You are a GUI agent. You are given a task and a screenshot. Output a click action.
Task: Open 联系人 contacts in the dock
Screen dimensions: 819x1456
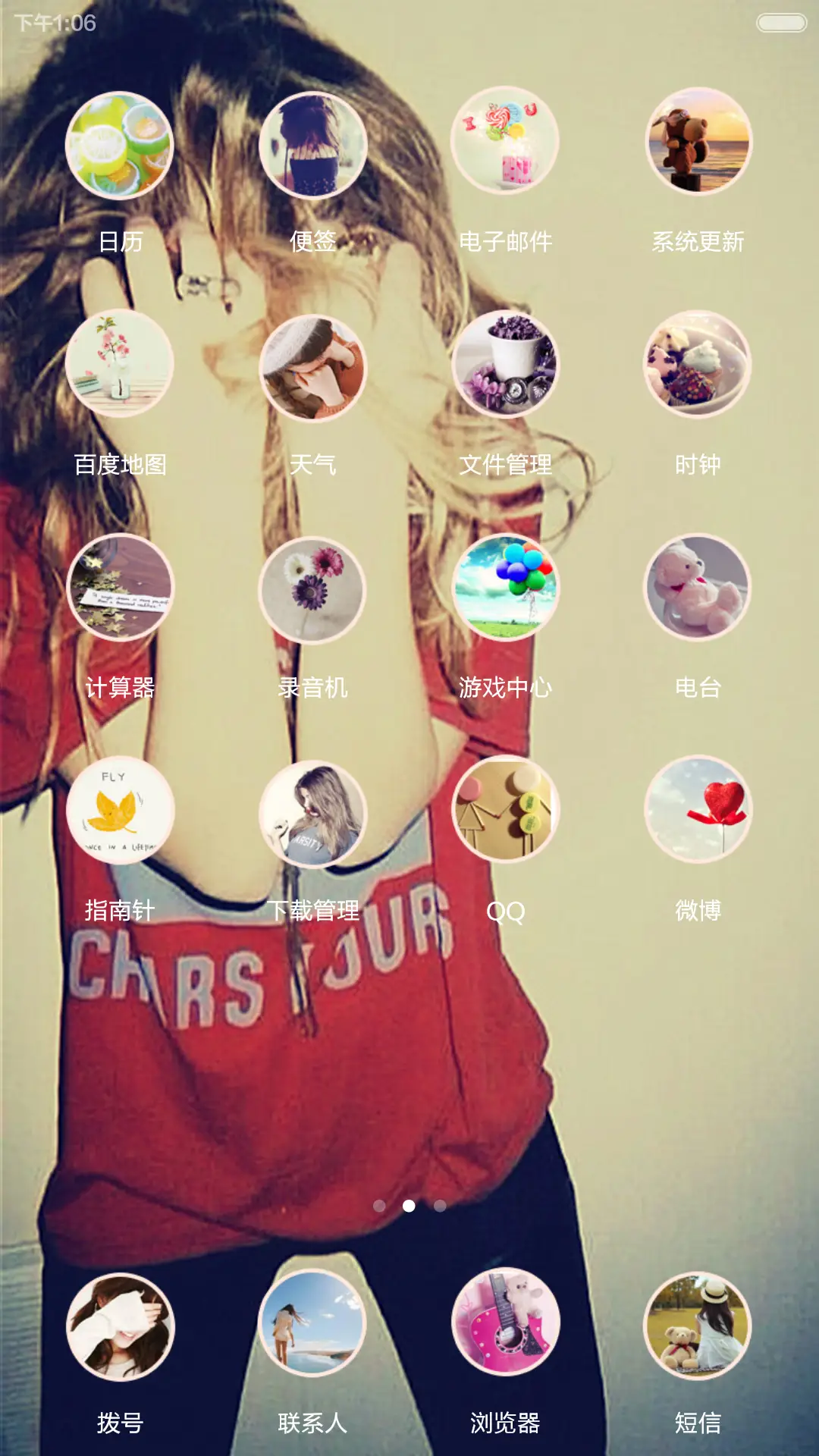pos(312,1324)
